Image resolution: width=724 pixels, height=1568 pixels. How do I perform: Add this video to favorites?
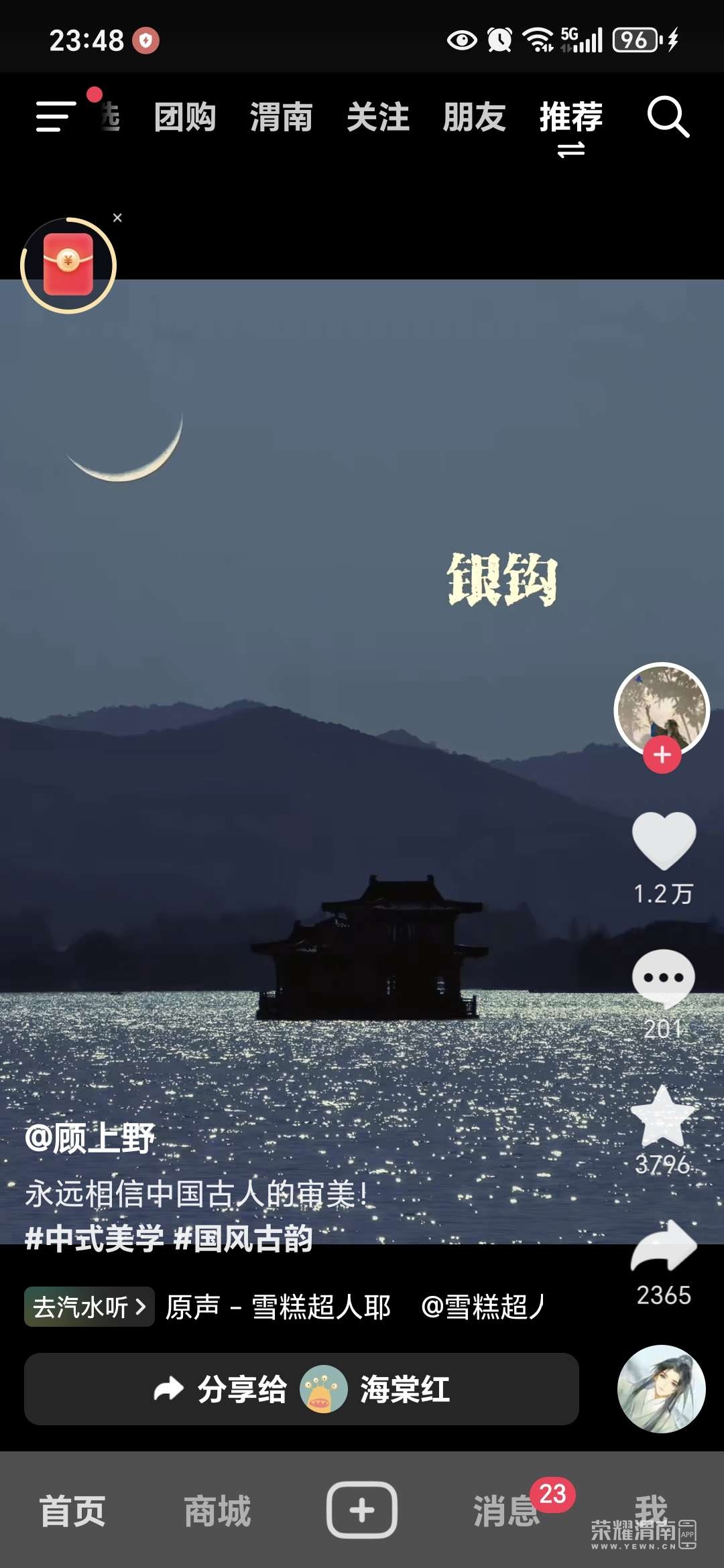pyautogui.click(x=663, y=1117)
